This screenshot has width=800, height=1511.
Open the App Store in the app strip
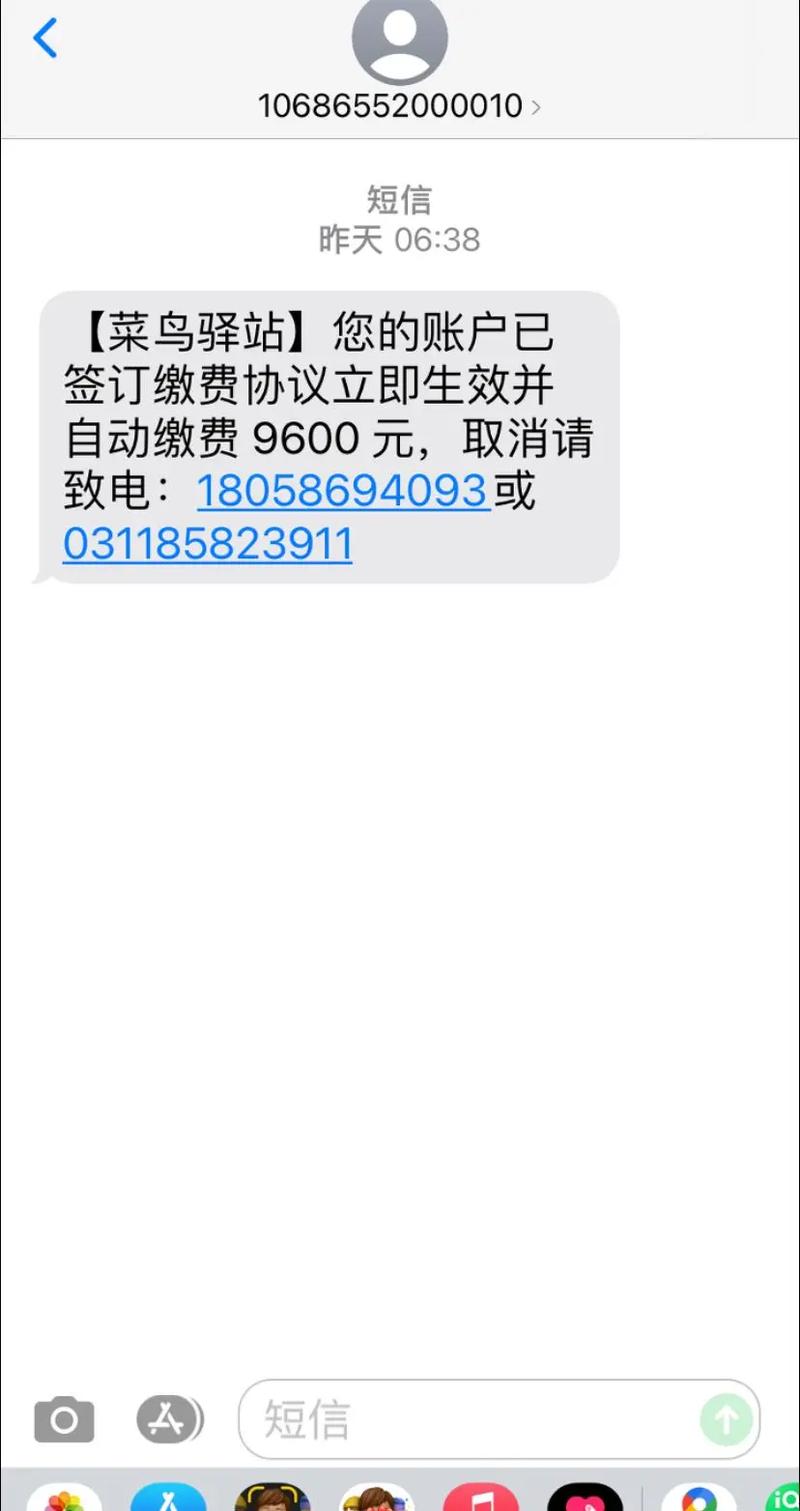(x=168, y=1499)
